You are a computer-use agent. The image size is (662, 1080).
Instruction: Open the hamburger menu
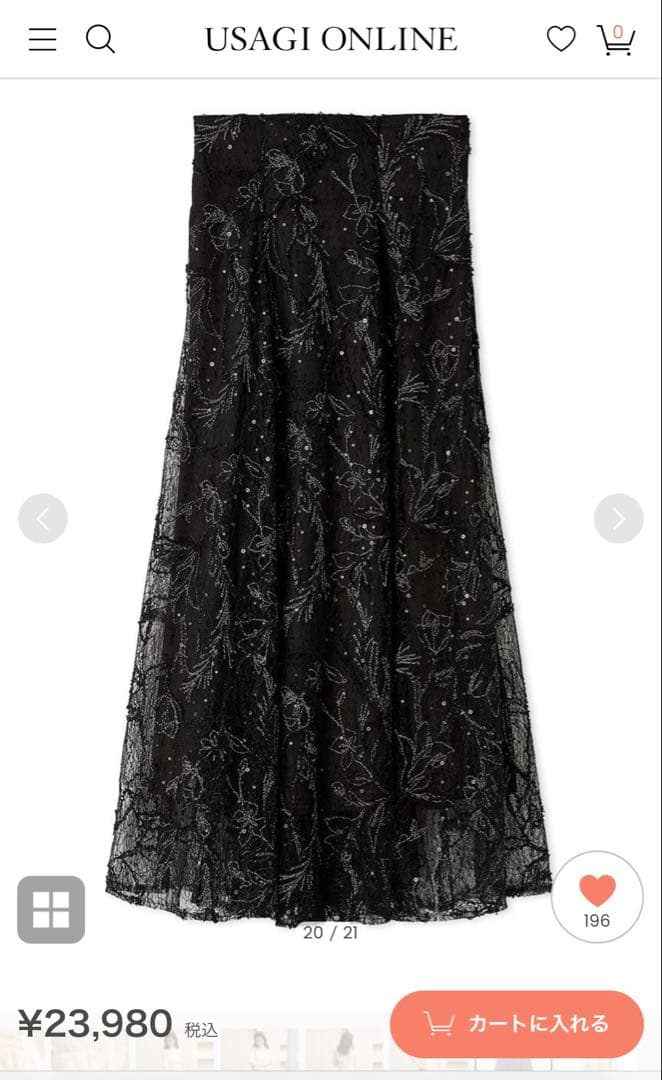pos(42,40)
